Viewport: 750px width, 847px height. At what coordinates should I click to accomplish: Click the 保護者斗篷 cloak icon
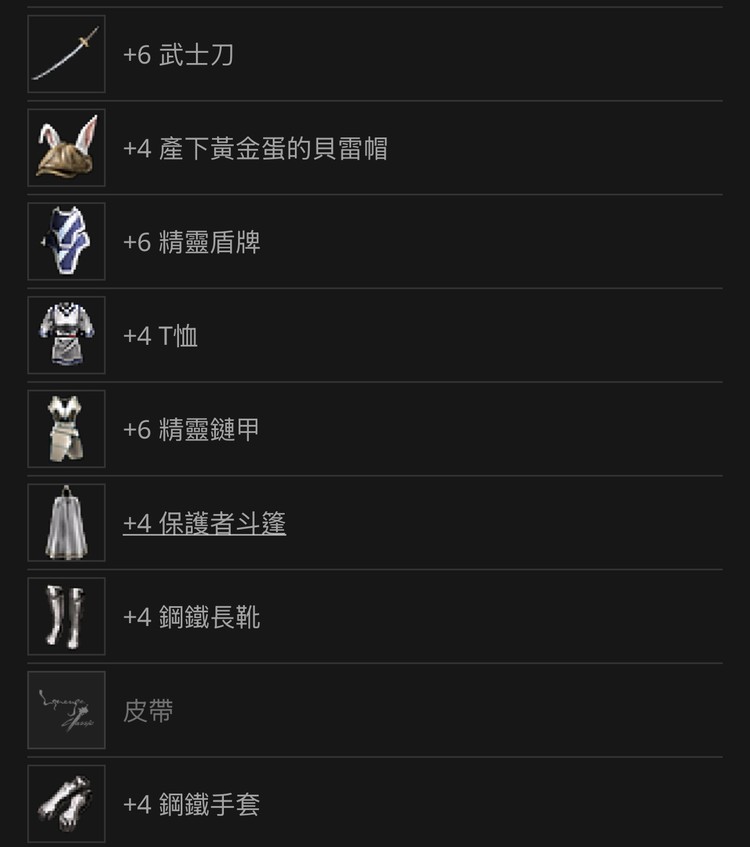[x=65, y=523]
